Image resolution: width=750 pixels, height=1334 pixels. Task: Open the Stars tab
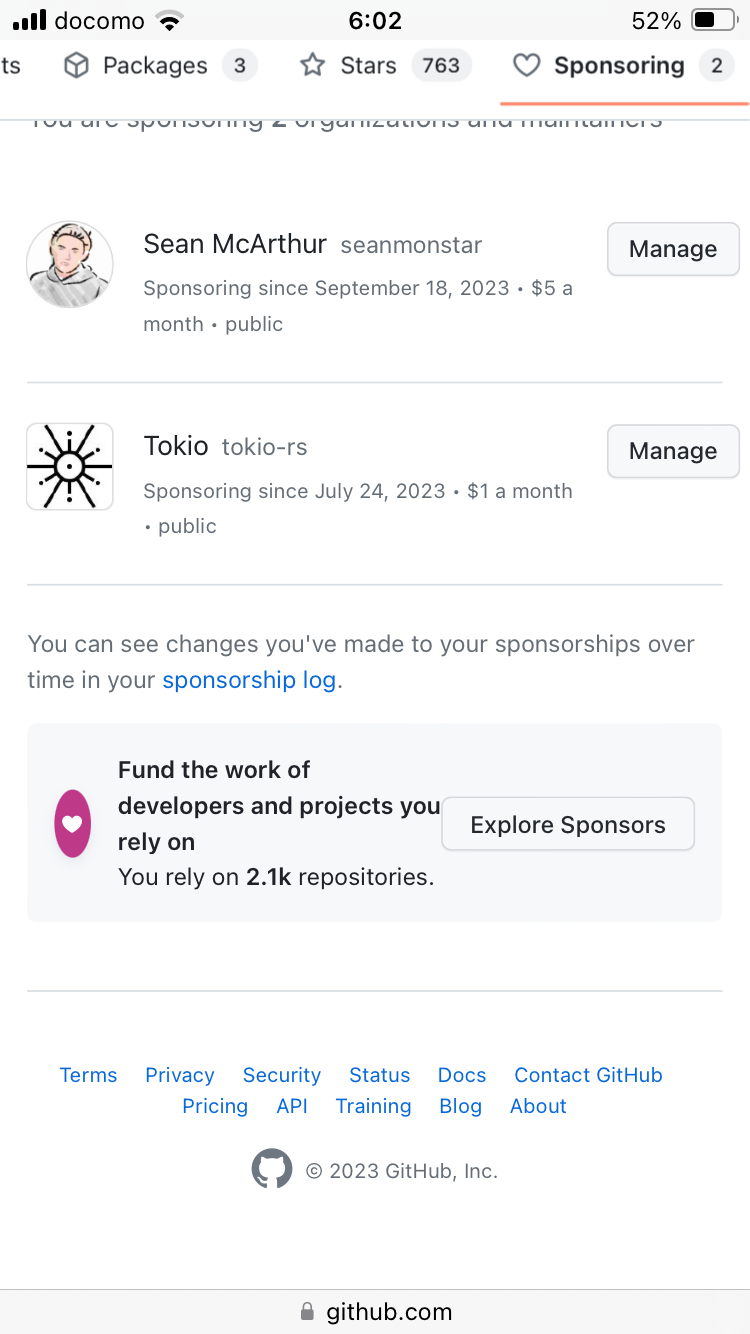tap(385, 66)
